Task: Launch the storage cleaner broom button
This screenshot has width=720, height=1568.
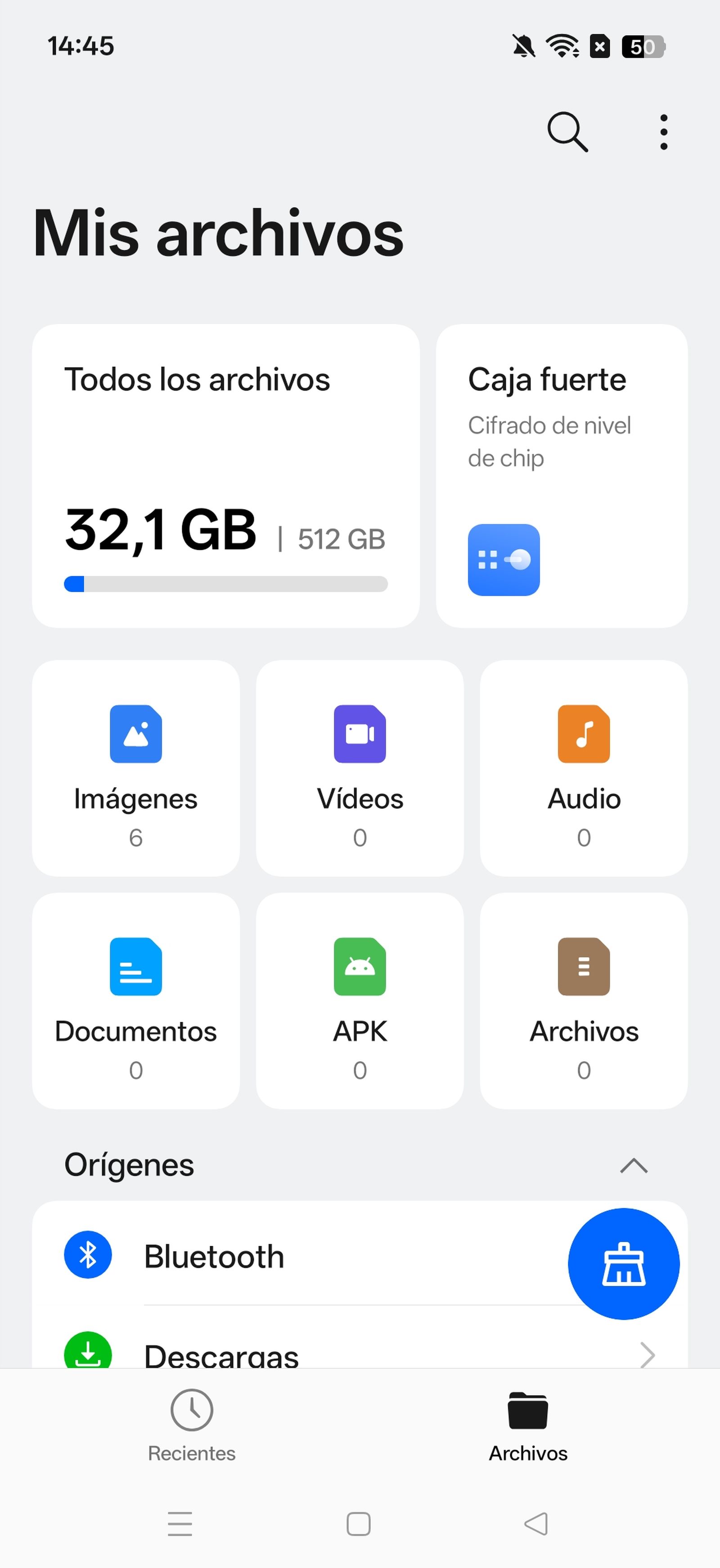Action: [623, 1264]
